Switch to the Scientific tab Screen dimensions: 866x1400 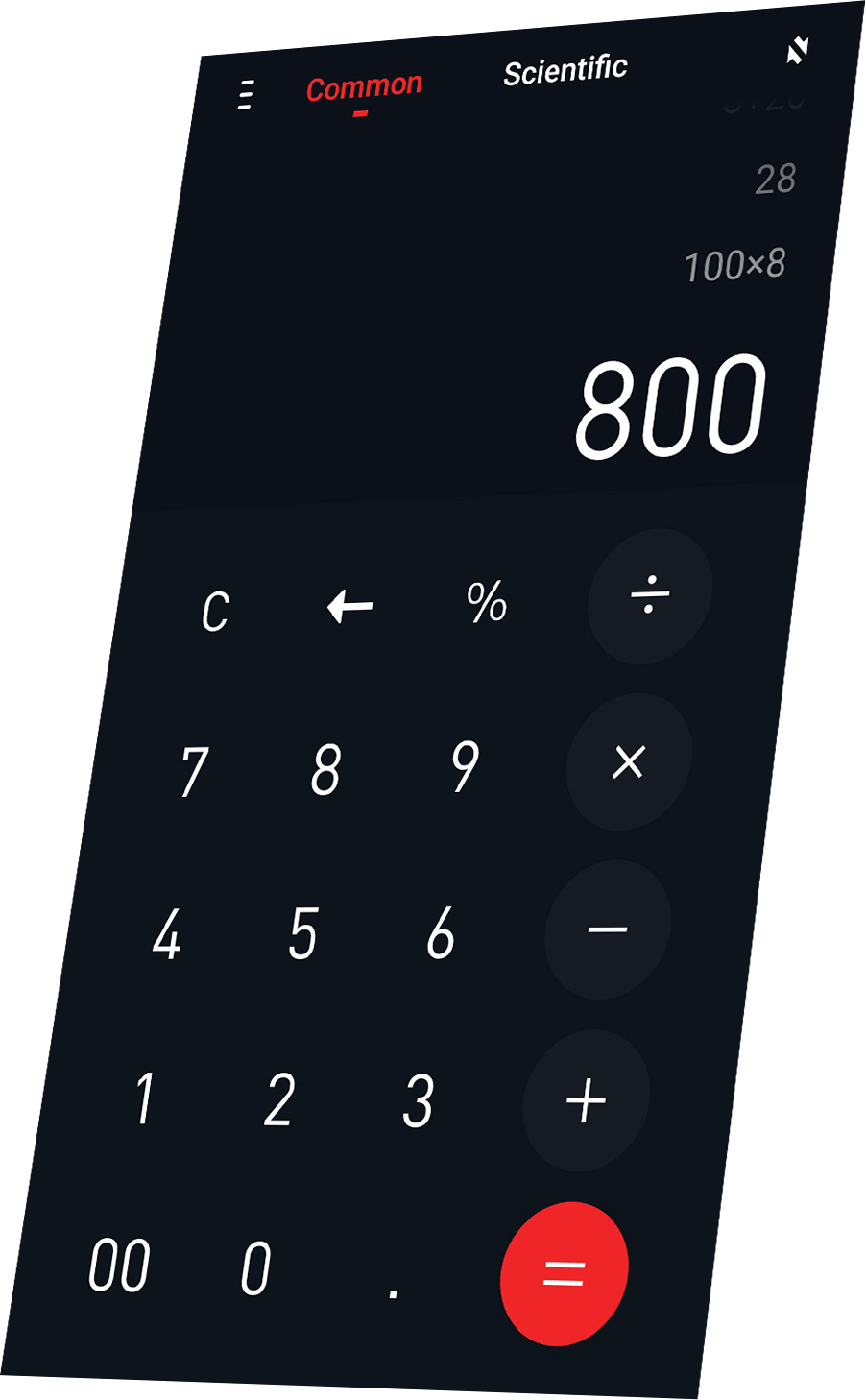[x=565, y=70]
